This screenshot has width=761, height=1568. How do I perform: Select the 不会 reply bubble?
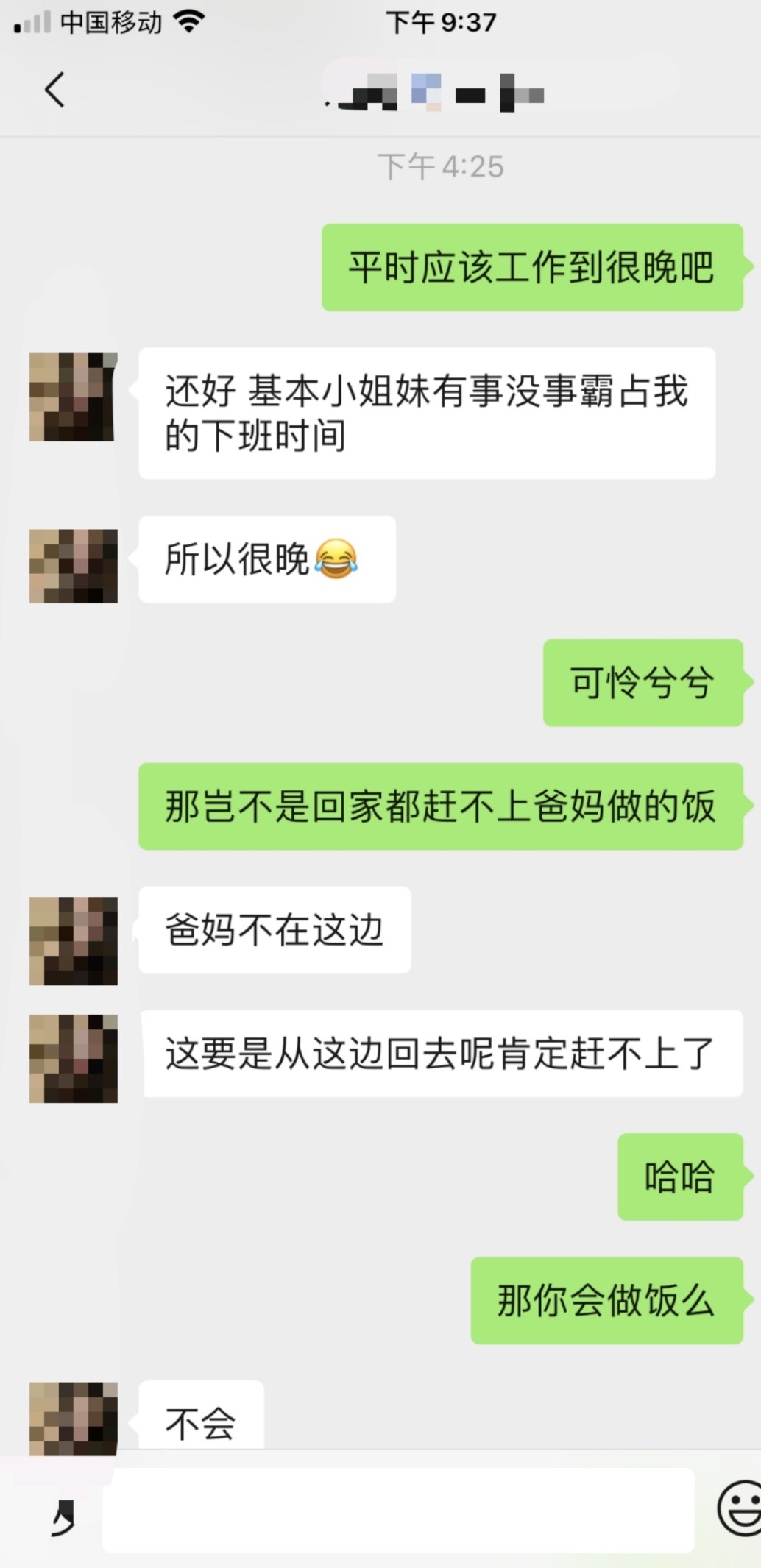[197, 1420]
